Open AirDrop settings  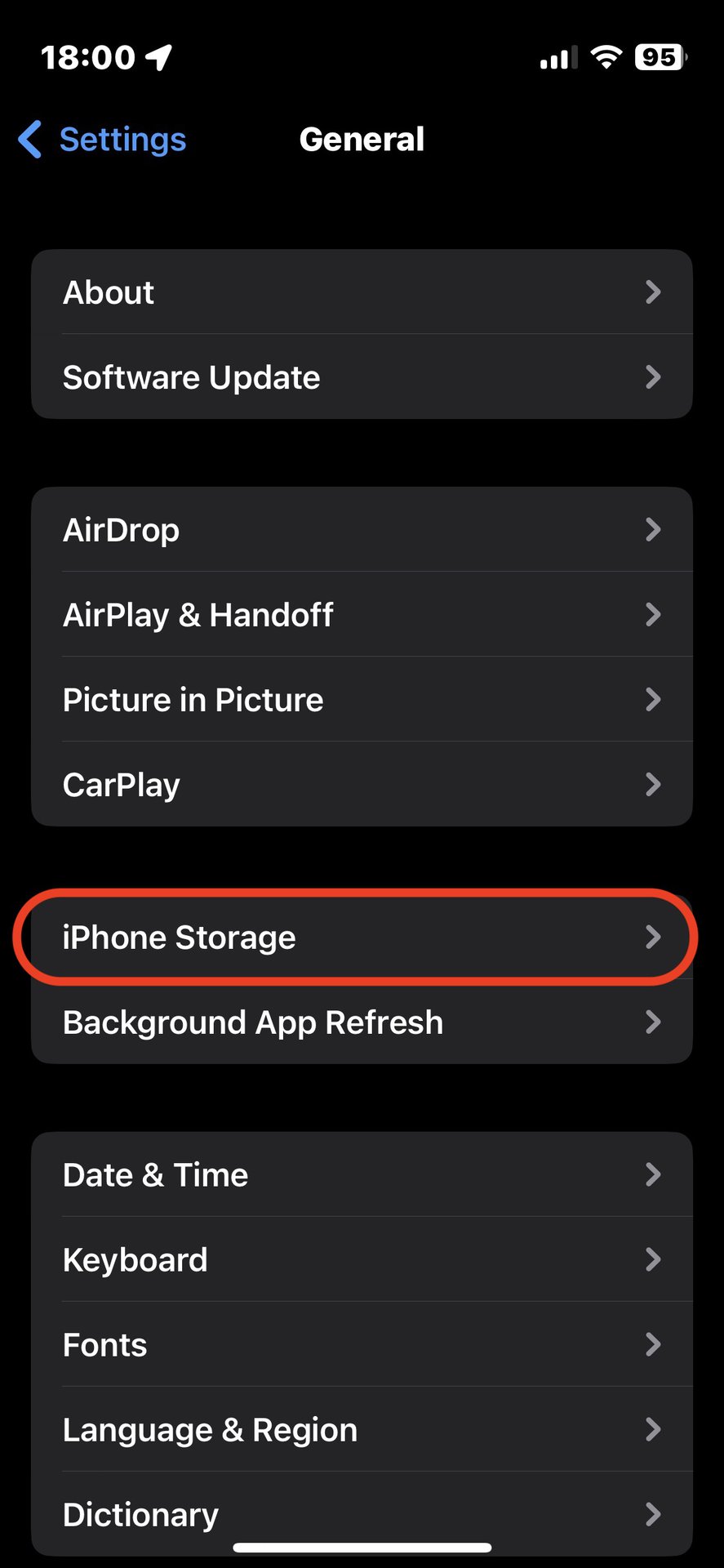[x=362, y=530]
